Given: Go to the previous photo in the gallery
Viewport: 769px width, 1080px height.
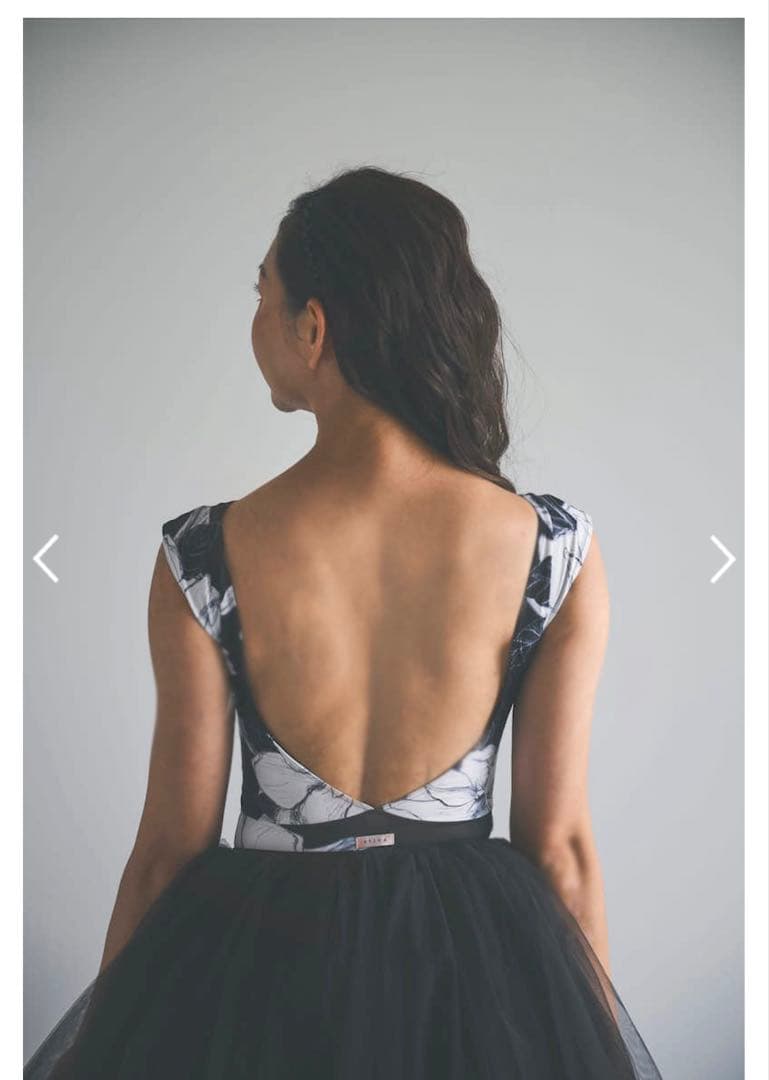Looking at the screenshot, I should (46, 558).
